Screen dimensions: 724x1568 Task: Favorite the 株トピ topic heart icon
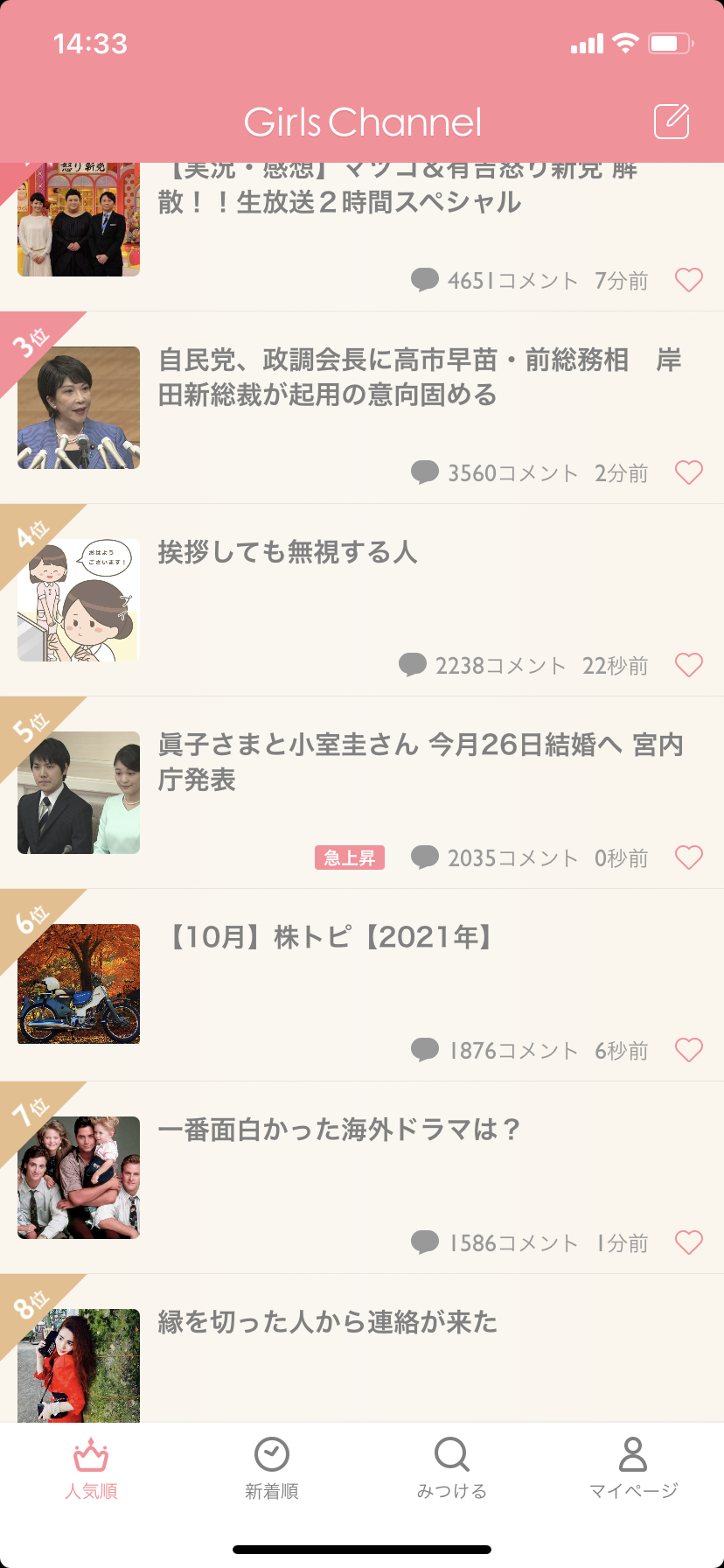[689, 1050]
